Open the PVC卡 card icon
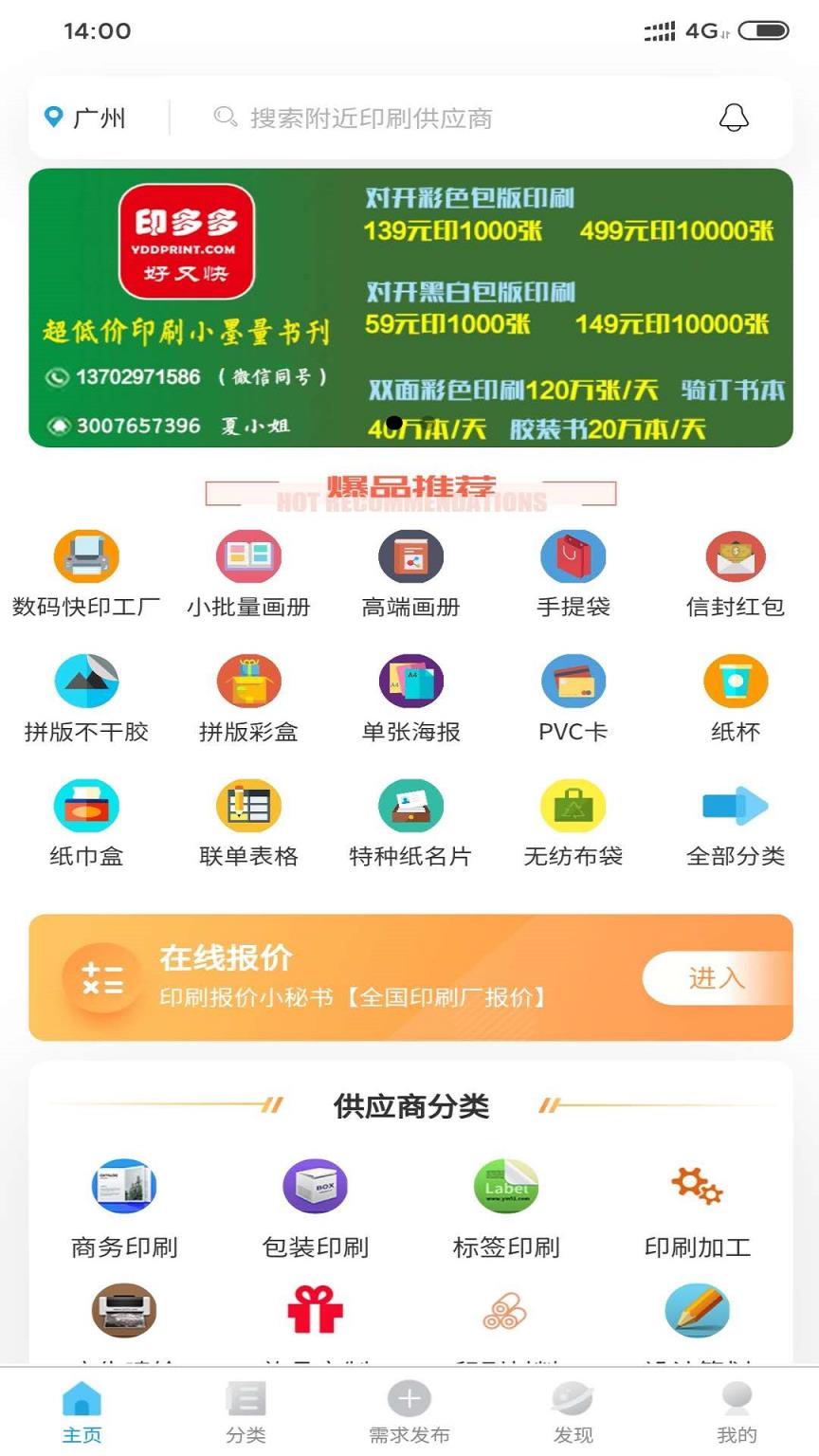This screenshot has width=819, height=1456. (573, 681)
